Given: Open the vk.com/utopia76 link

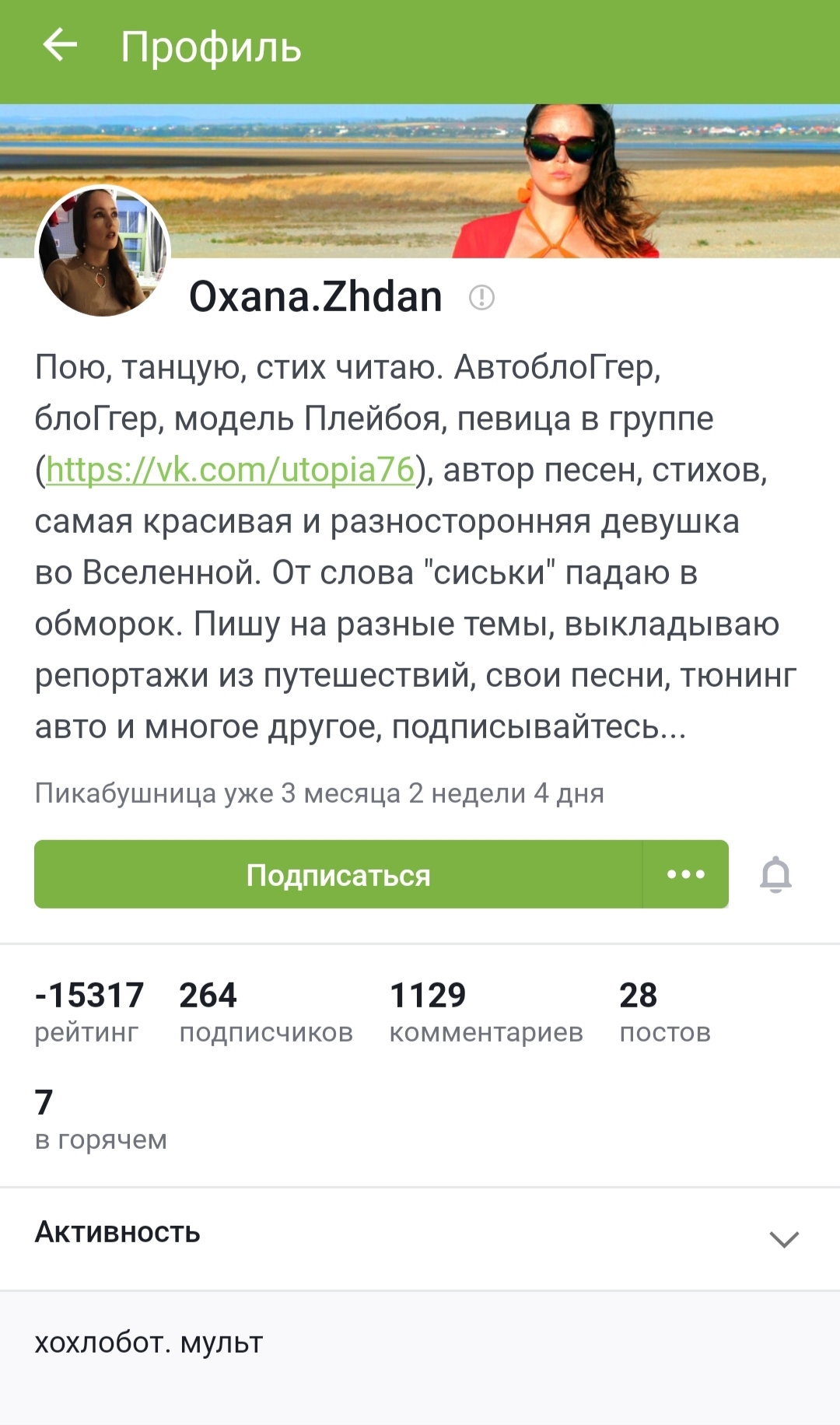Looking at the screenshot, I should click(x=230, y=470).
